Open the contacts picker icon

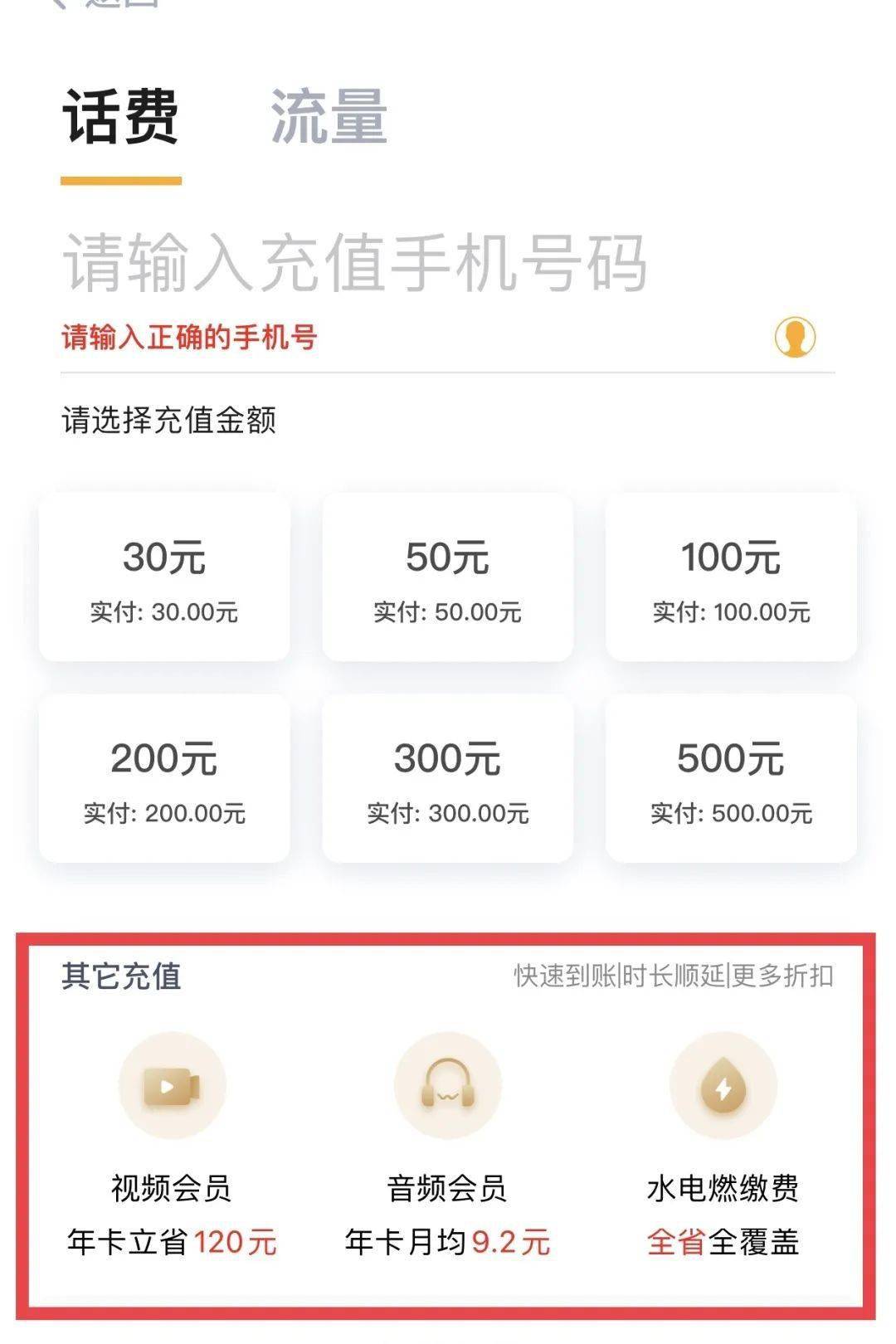tap(795, 337)
